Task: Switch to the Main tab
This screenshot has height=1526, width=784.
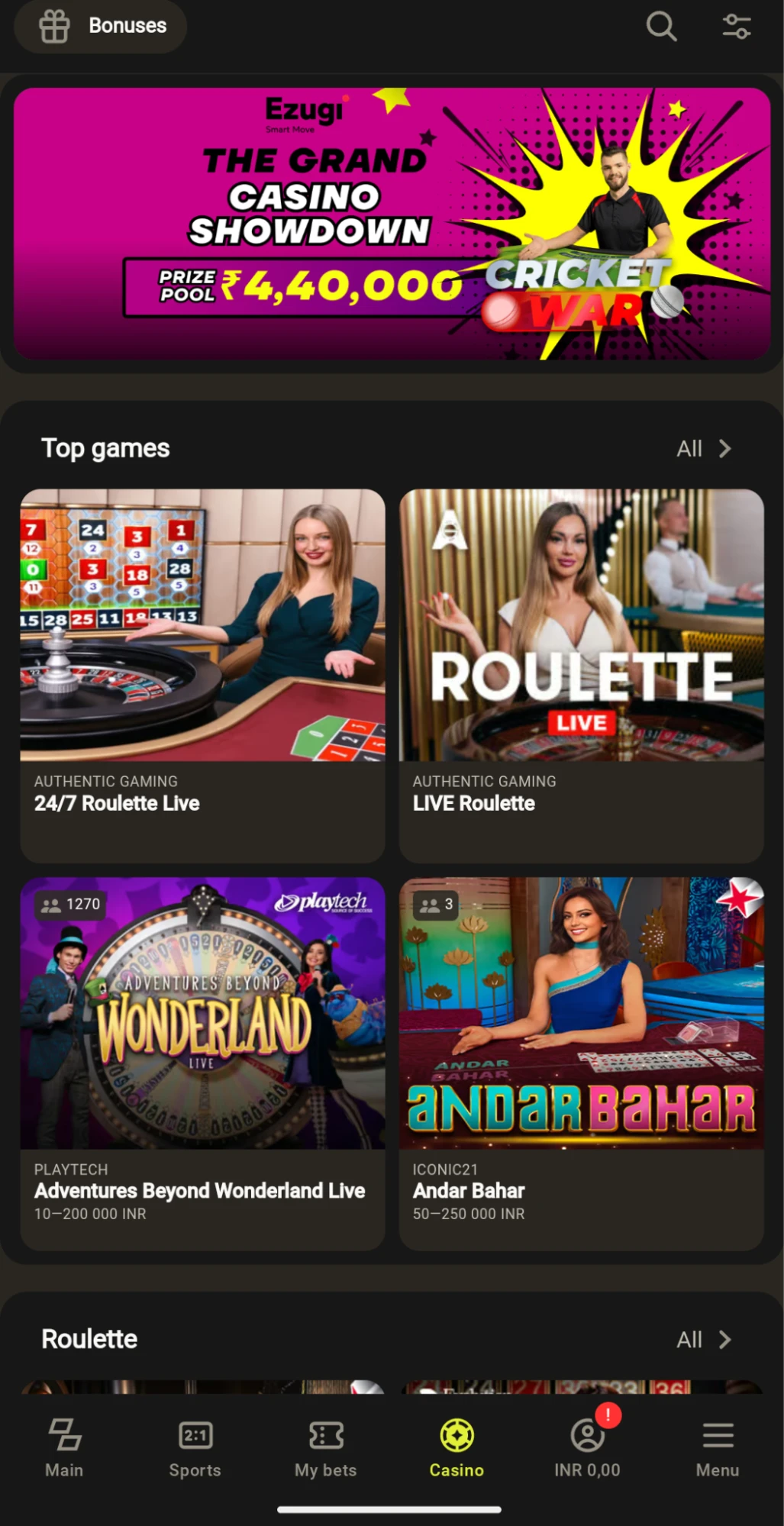Action: click(x=64, y=1448)
